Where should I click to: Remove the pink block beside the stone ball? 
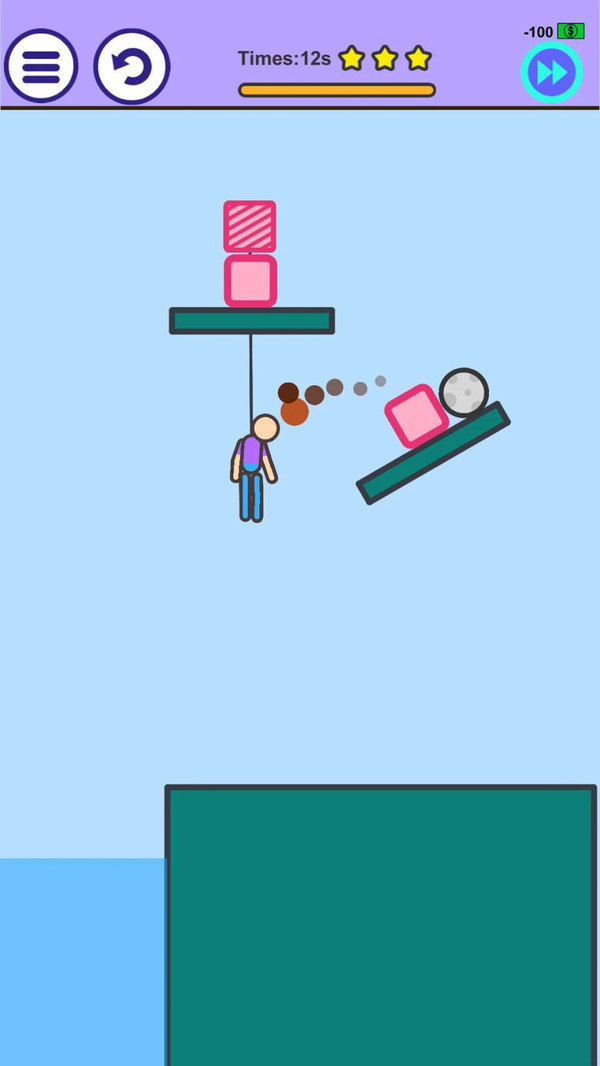(x=417, y=415)
